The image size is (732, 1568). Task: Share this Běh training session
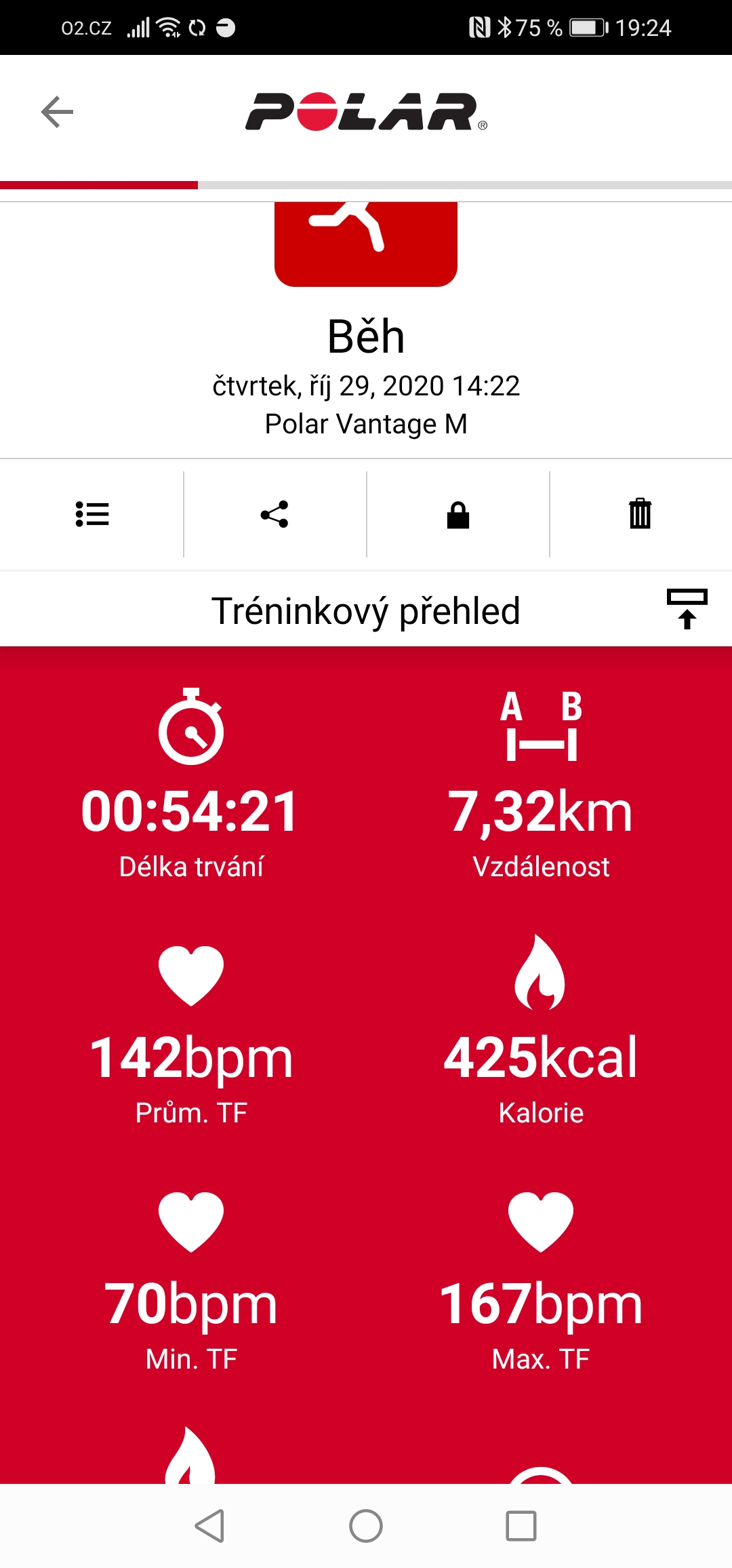pyautogui.click(x=274, y=514)
